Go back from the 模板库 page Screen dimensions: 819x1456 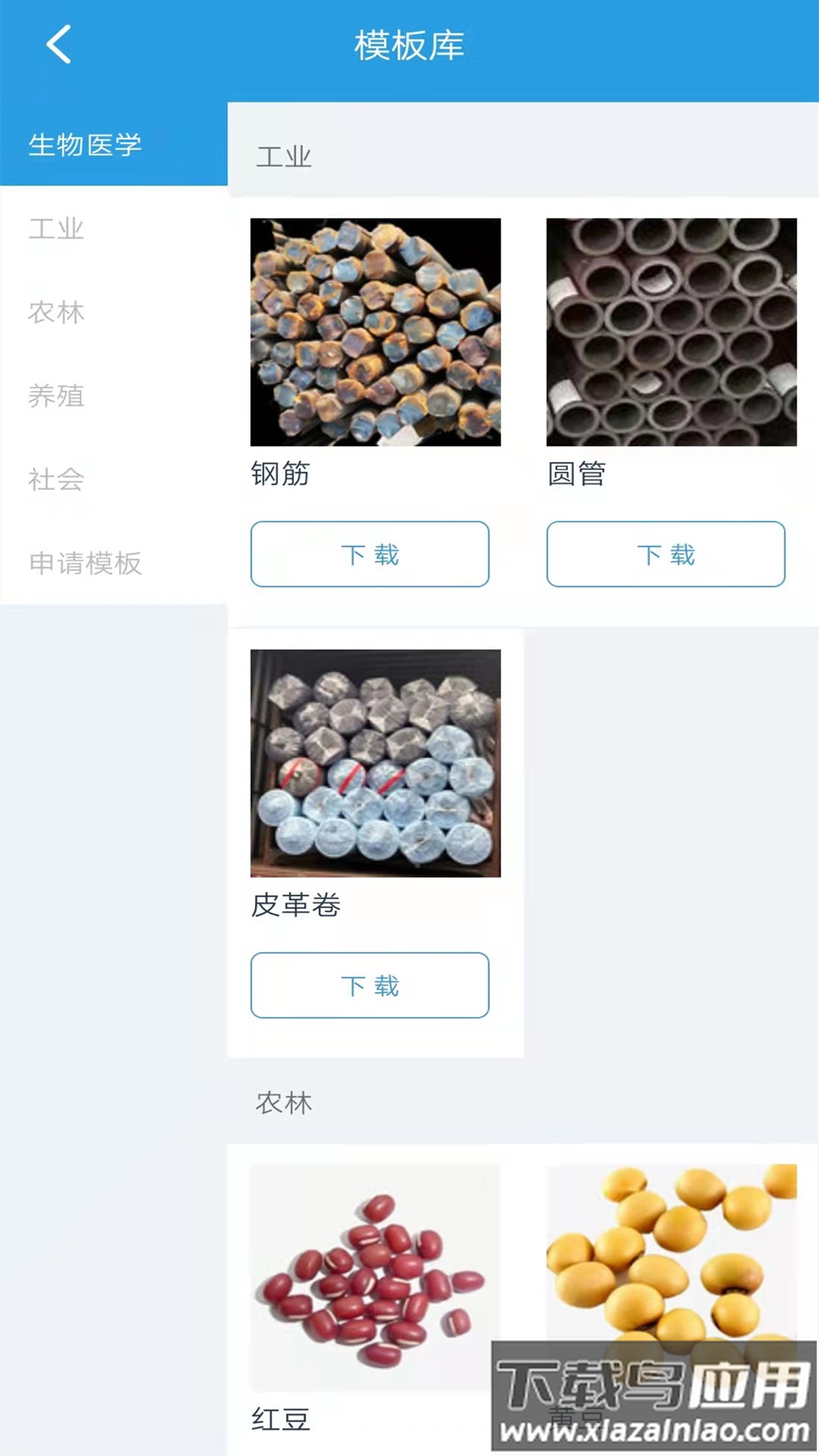click(59, 45)
